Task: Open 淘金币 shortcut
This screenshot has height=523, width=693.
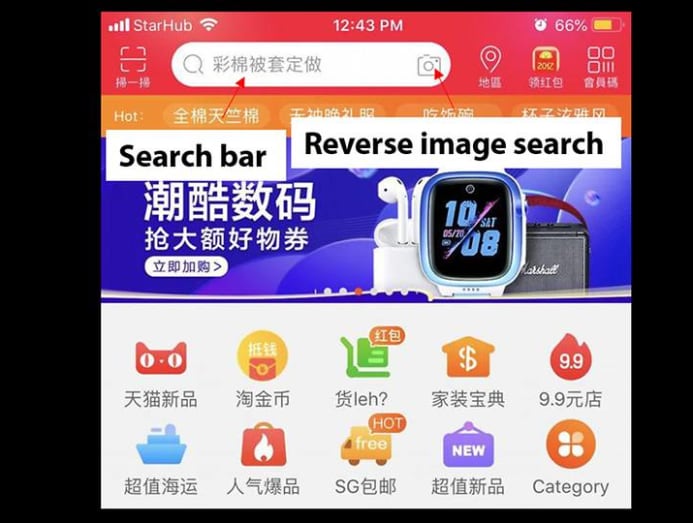Action: point(263,372)
